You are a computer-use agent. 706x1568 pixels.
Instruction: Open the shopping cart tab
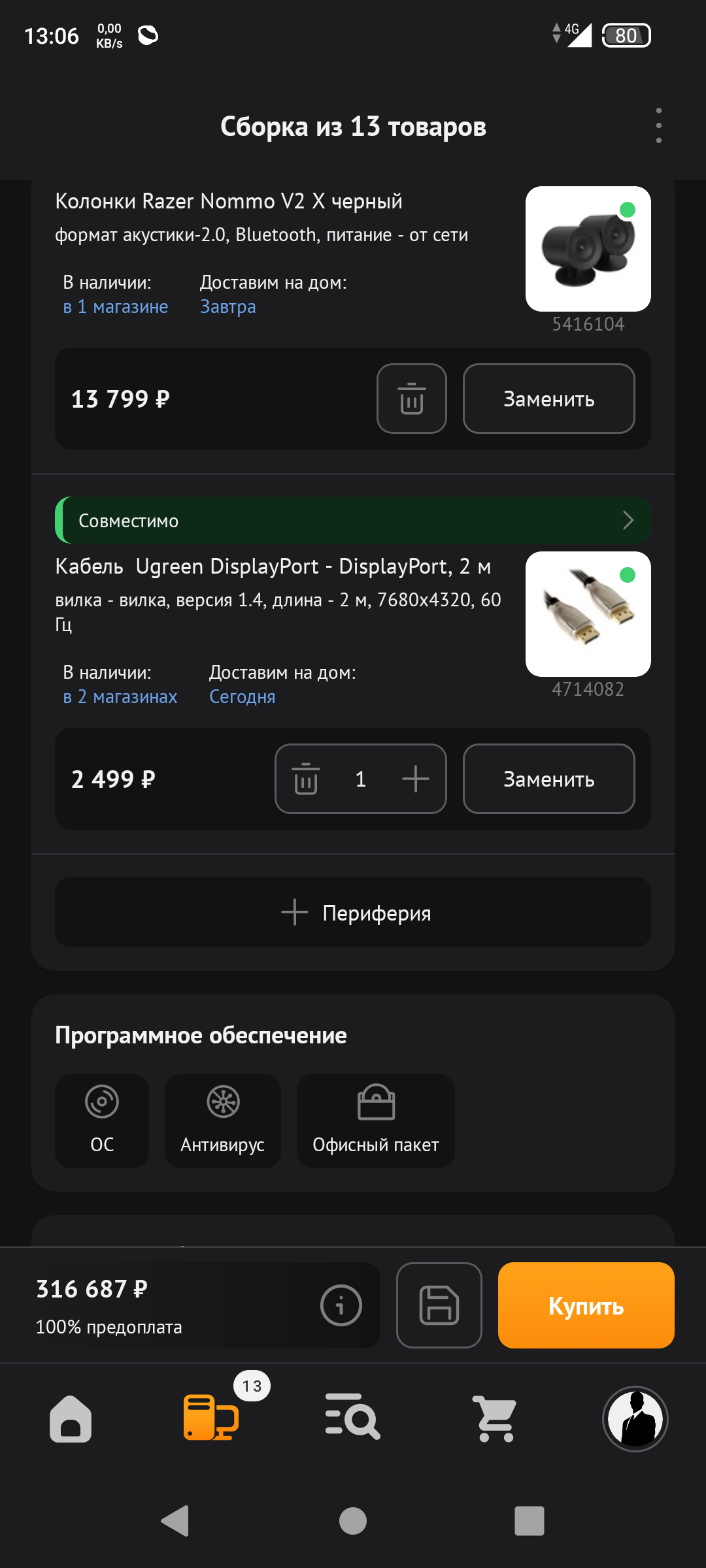(x=495, y=1419)
